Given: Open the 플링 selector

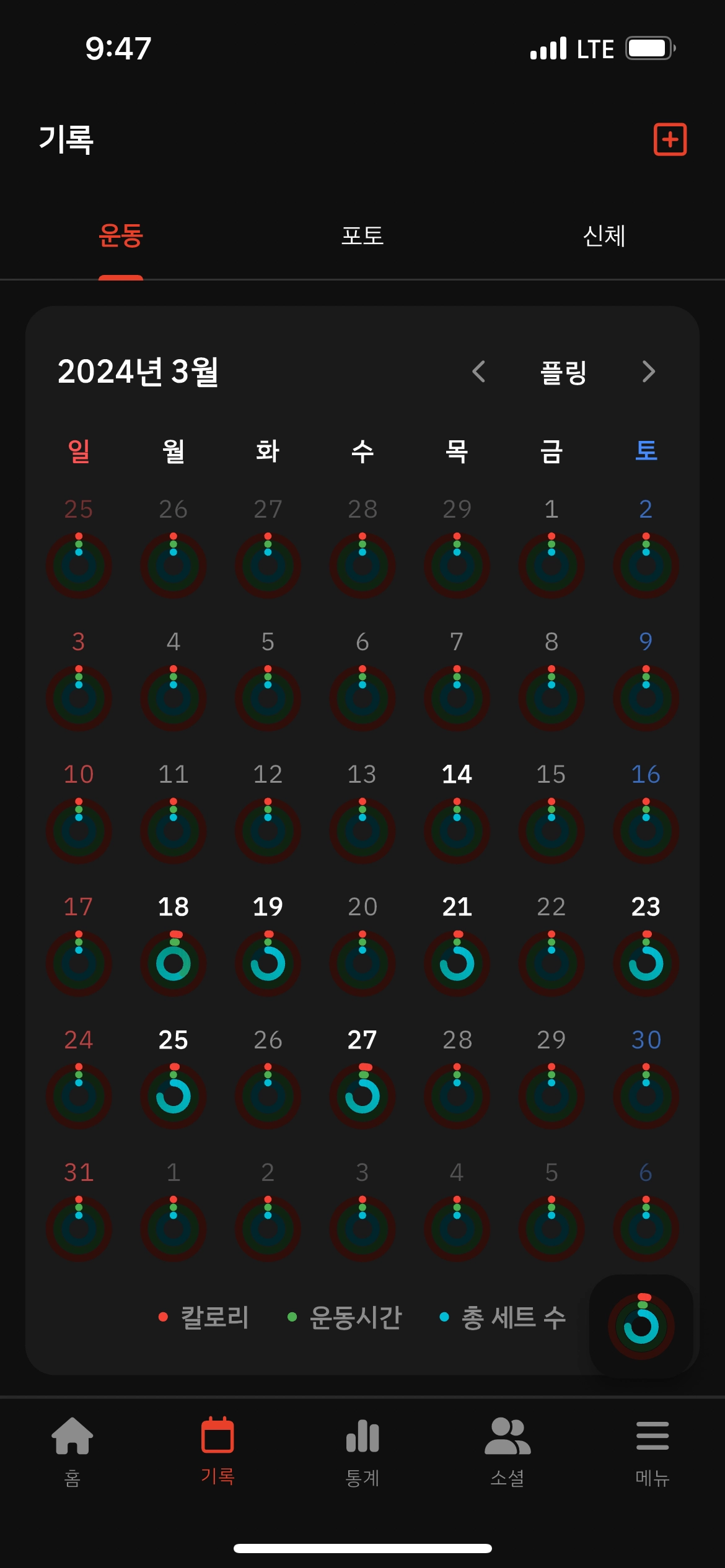Looking at the screenshot, I should (563, 372).
